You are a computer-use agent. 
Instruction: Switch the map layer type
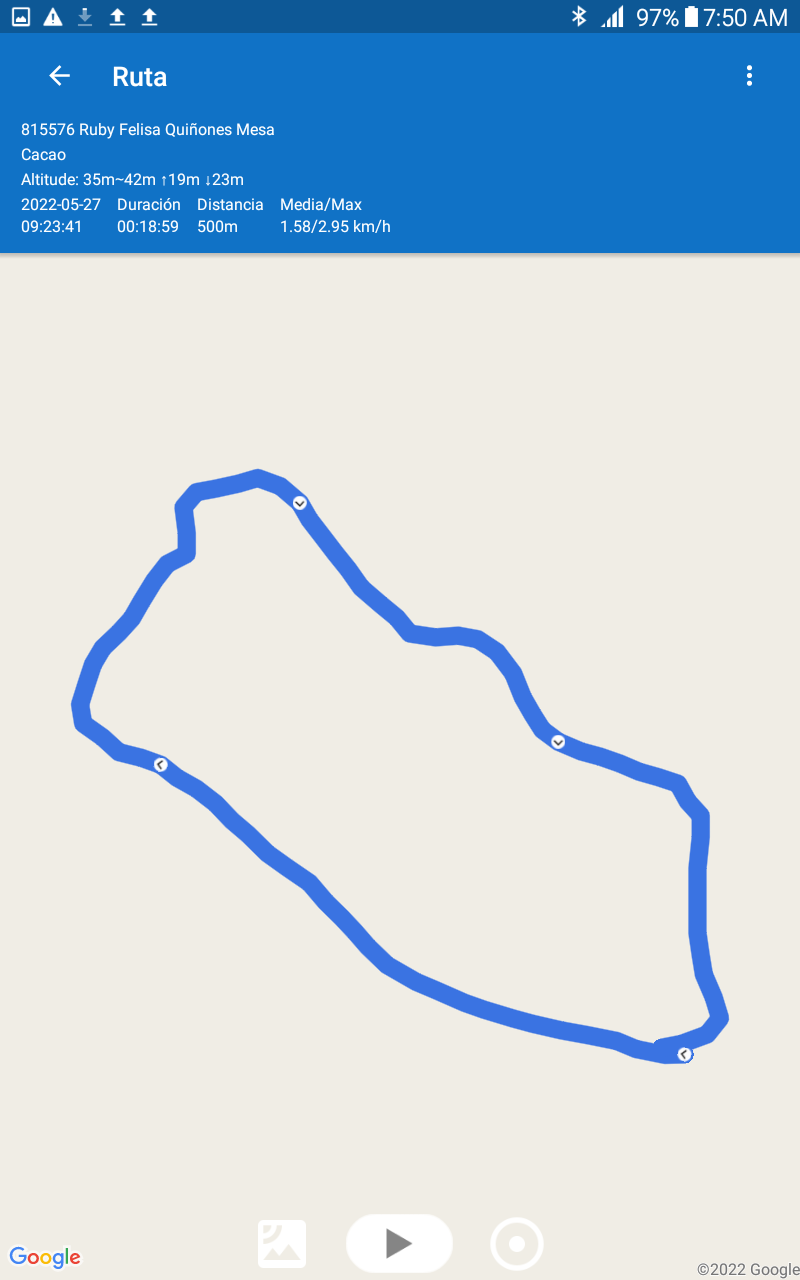pos(282,1244)
